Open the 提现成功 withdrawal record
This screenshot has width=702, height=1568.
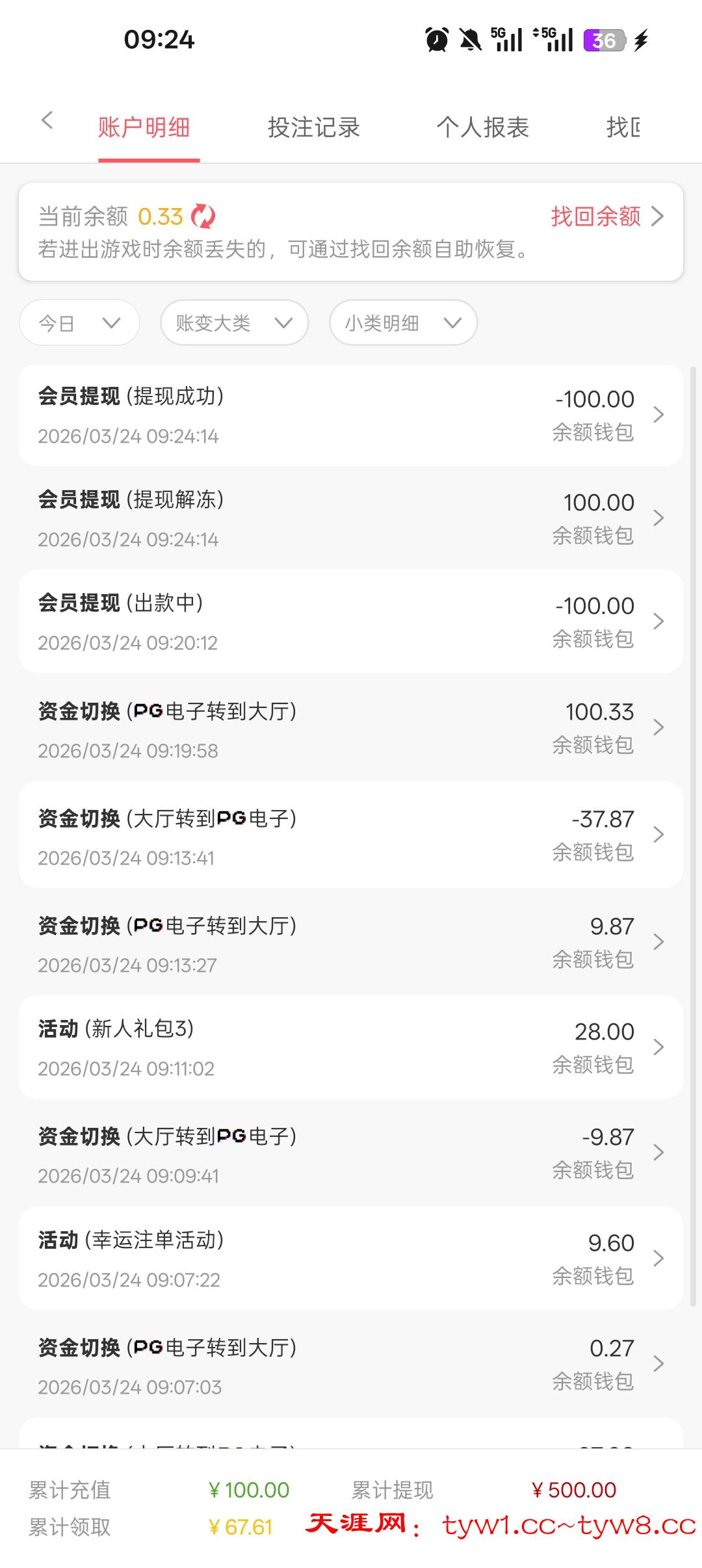[x=351, y=415]
